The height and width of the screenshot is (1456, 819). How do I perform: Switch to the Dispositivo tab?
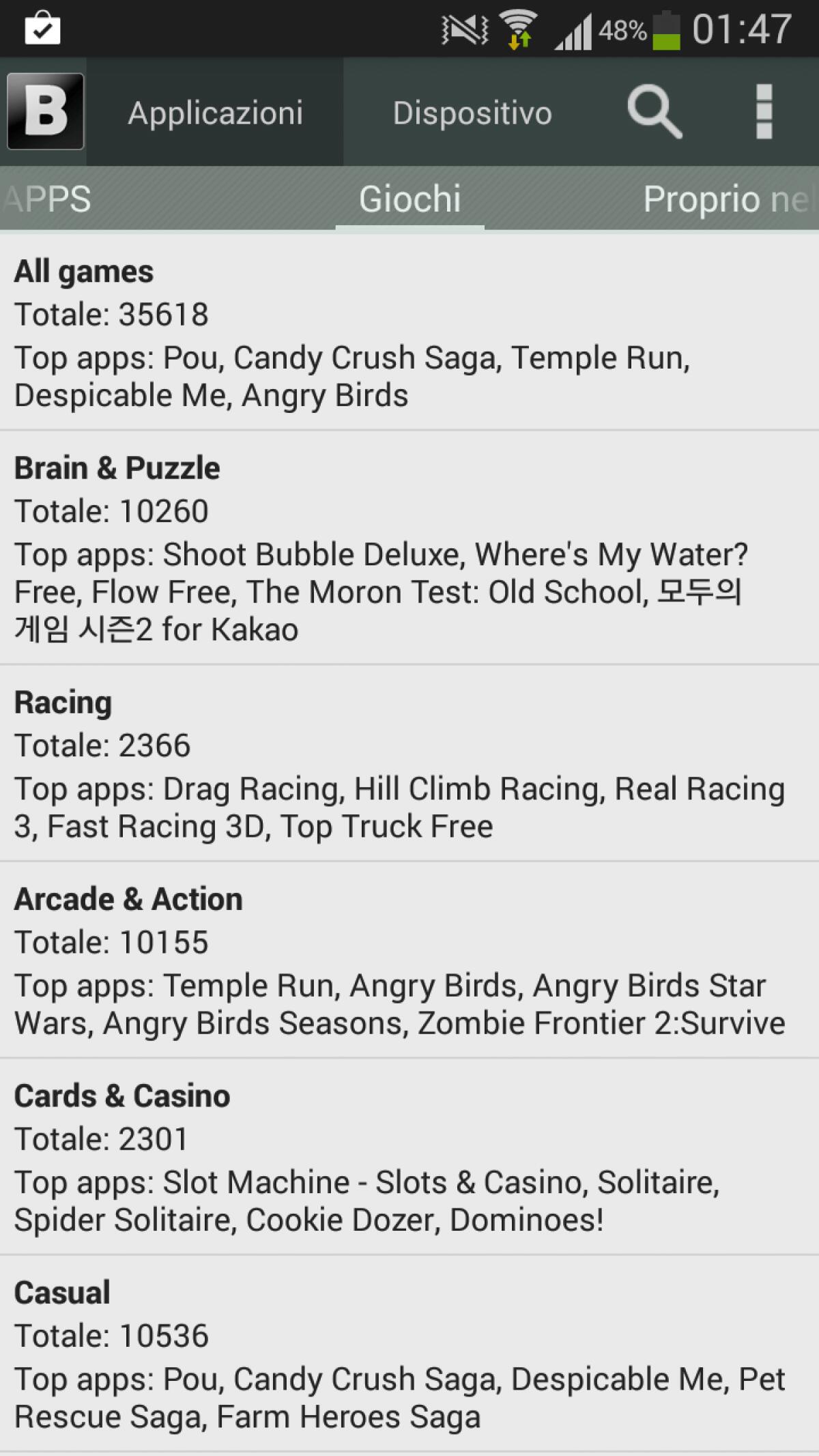click(x=472, y=113)
